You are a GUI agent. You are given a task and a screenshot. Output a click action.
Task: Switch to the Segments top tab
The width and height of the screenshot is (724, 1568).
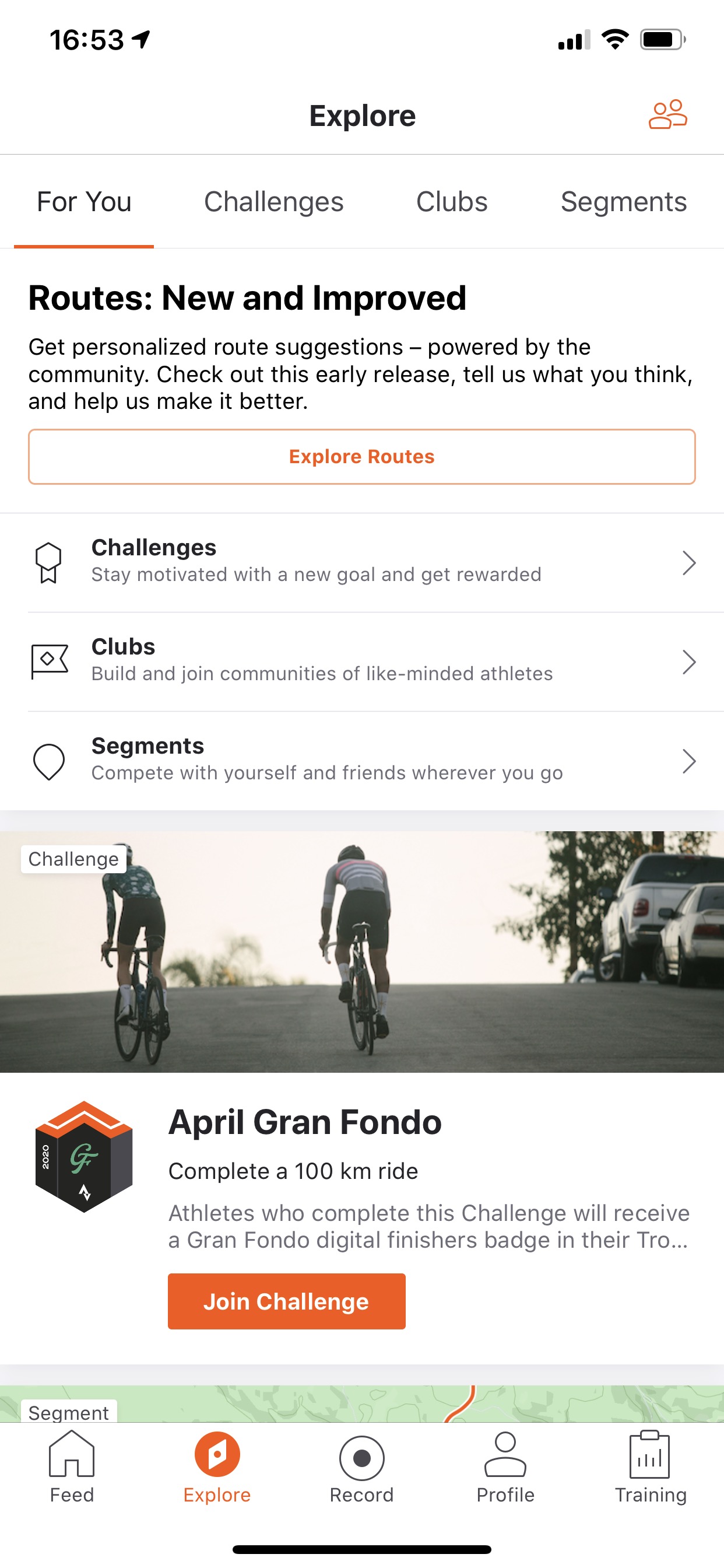pos(623,201)
